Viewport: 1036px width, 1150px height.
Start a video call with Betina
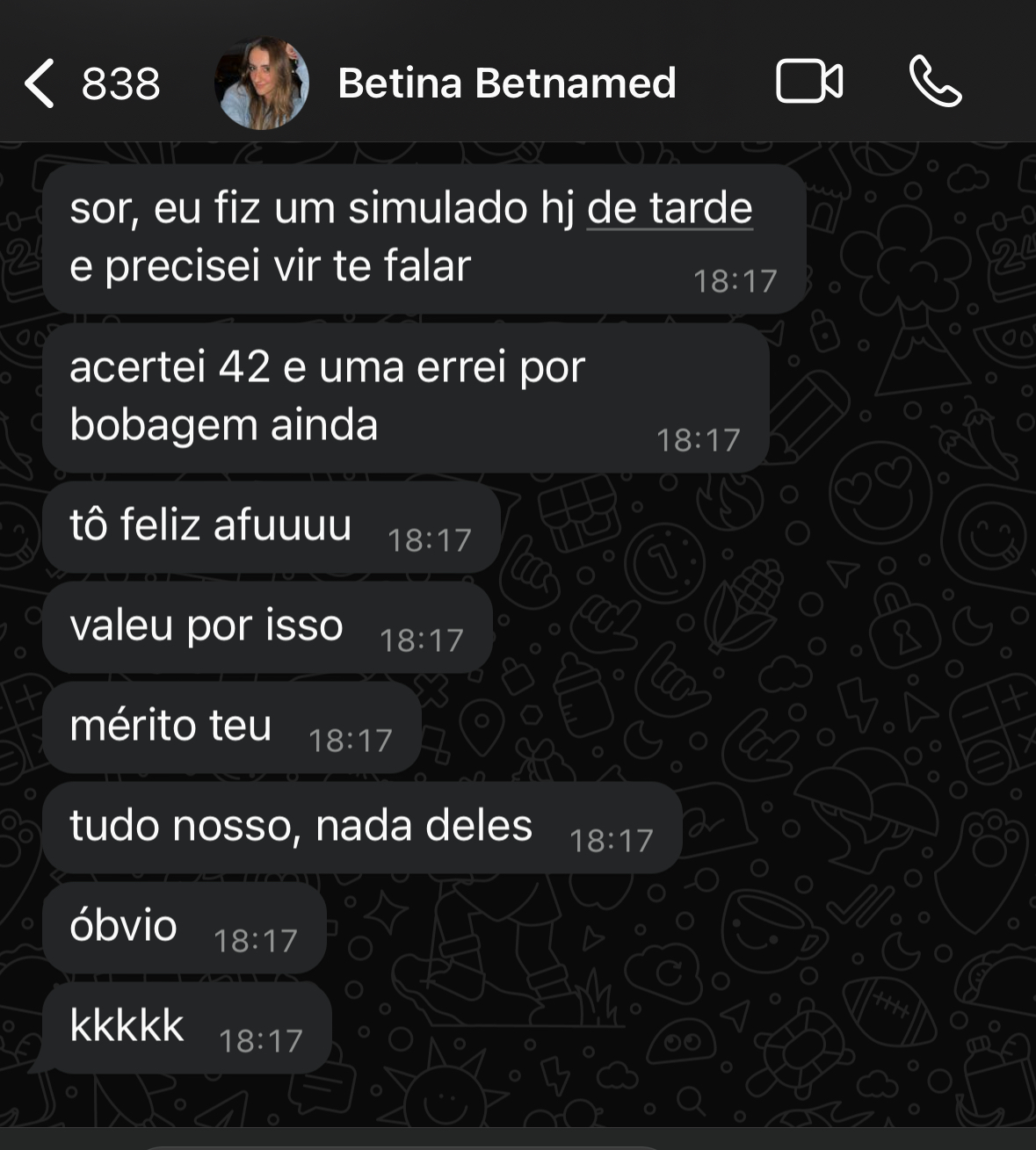click(809, 82)
